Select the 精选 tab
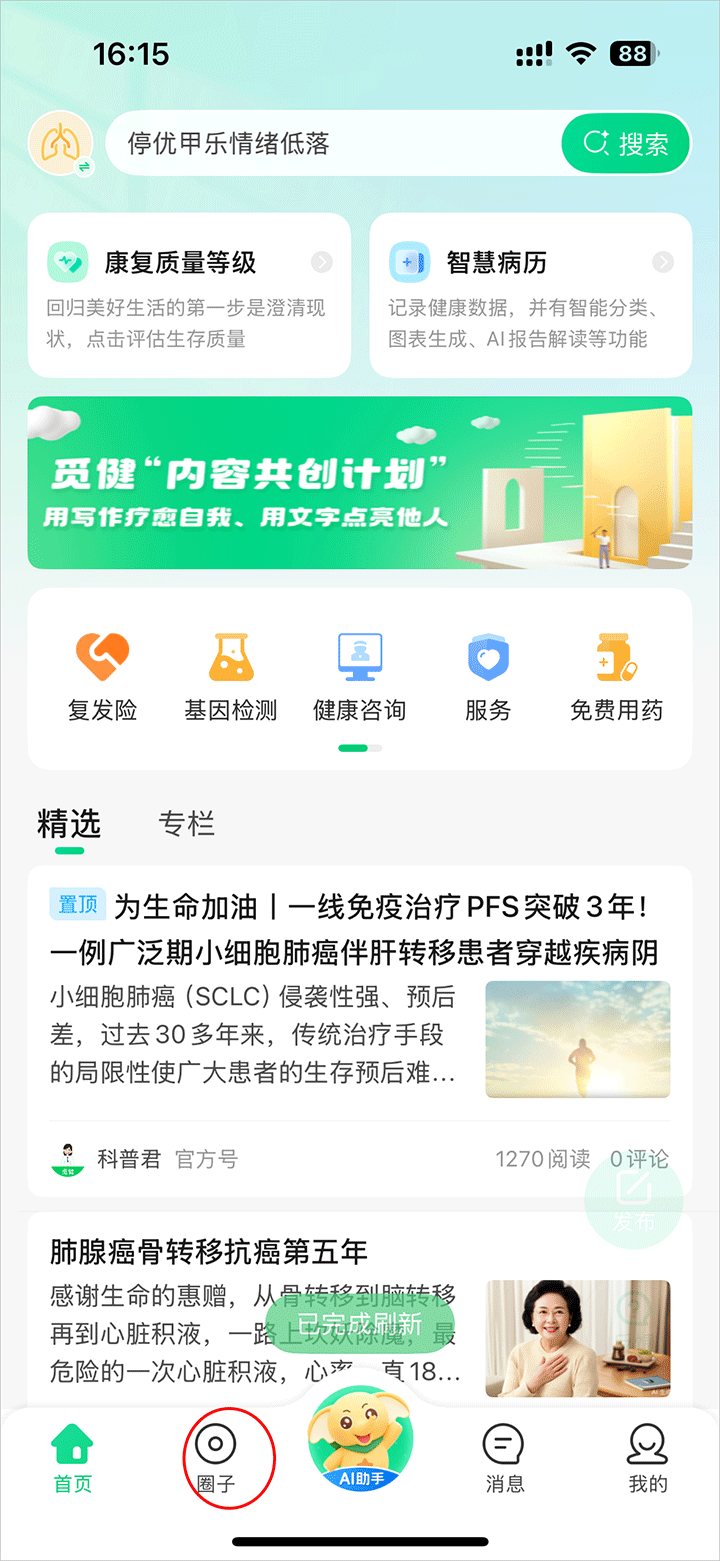 [x=69, y=825]
